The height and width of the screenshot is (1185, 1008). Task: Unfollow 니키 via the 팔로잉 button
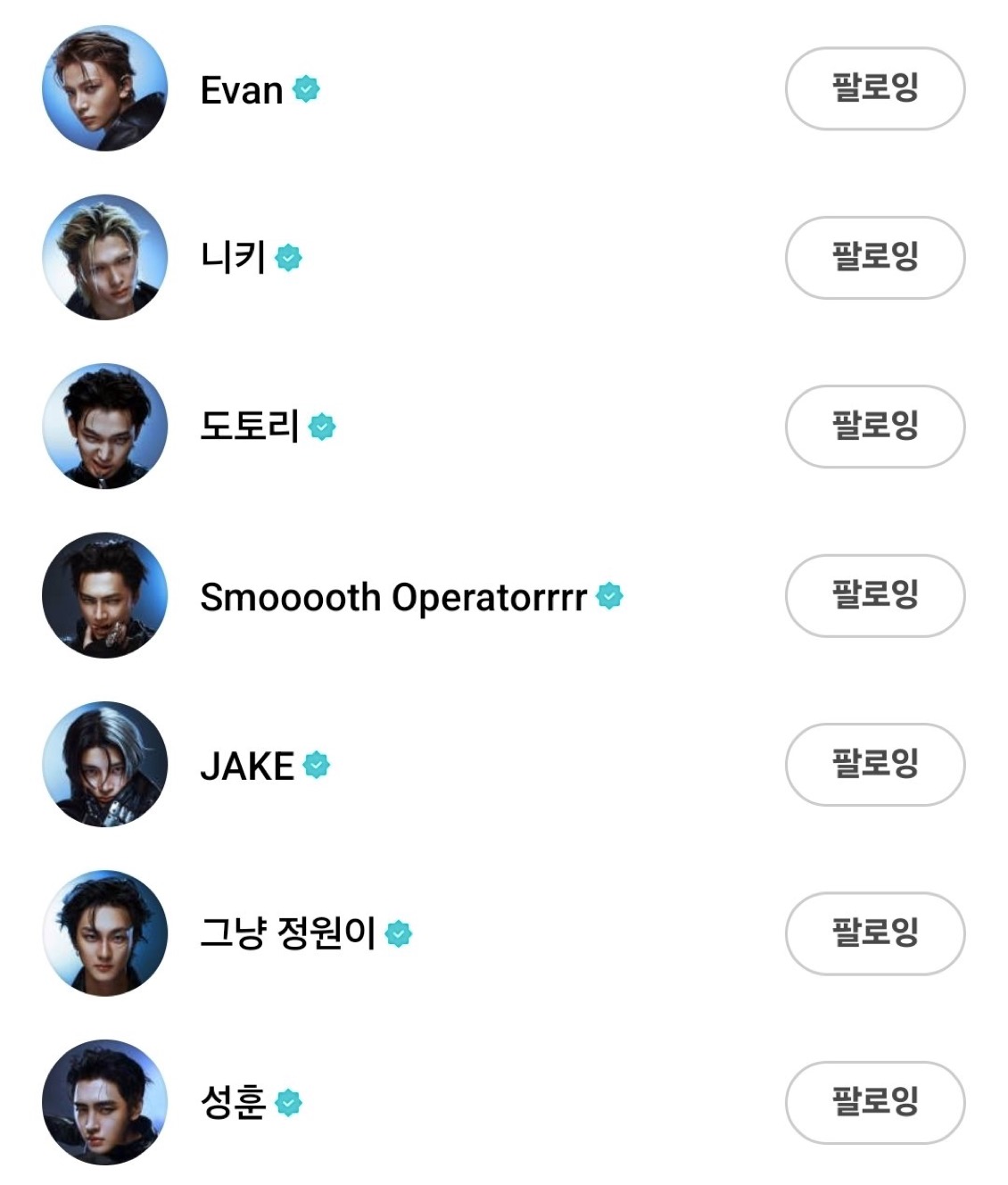(874, 257)
